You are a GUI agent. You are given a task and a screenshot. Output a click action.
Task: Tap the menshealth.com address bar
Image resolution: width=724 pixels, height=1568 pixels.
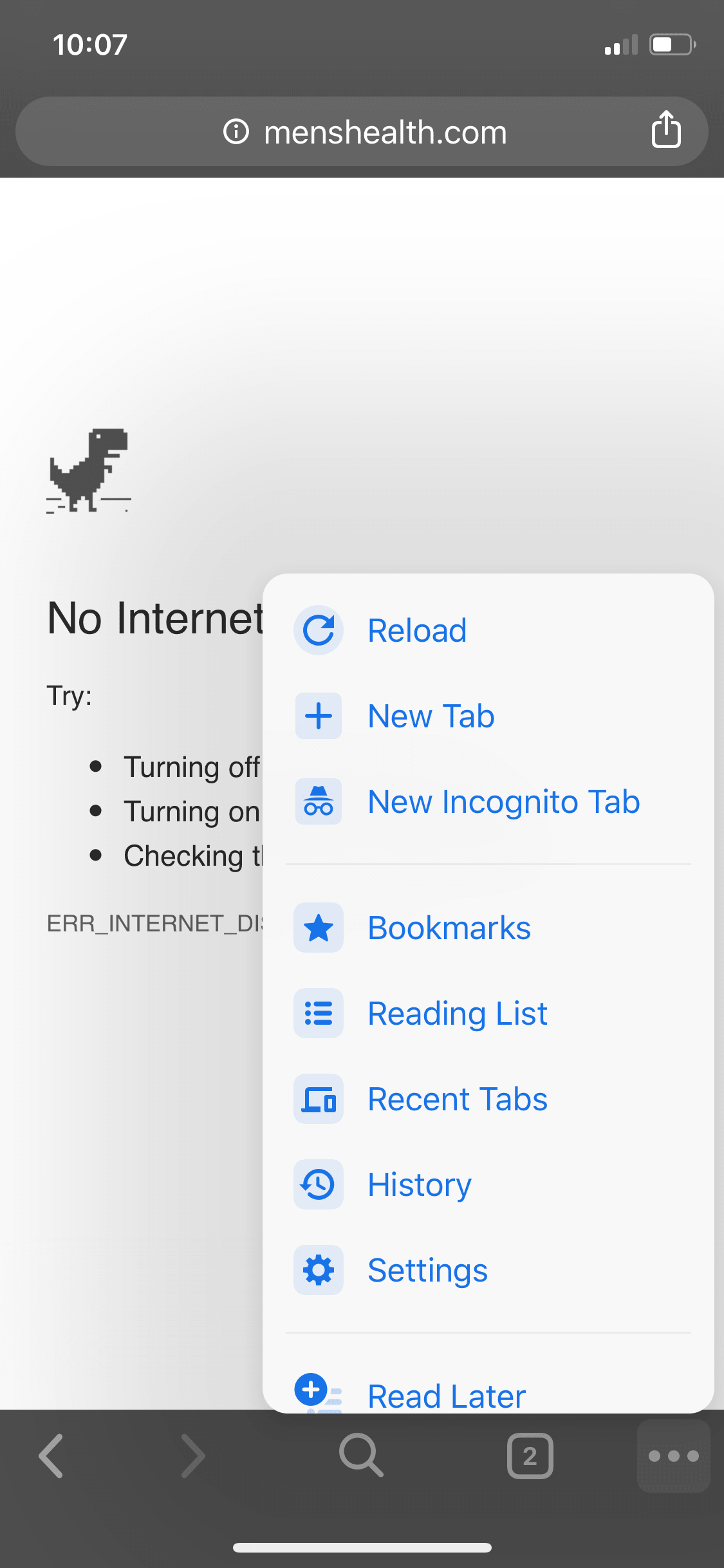(x=385, y=132)
